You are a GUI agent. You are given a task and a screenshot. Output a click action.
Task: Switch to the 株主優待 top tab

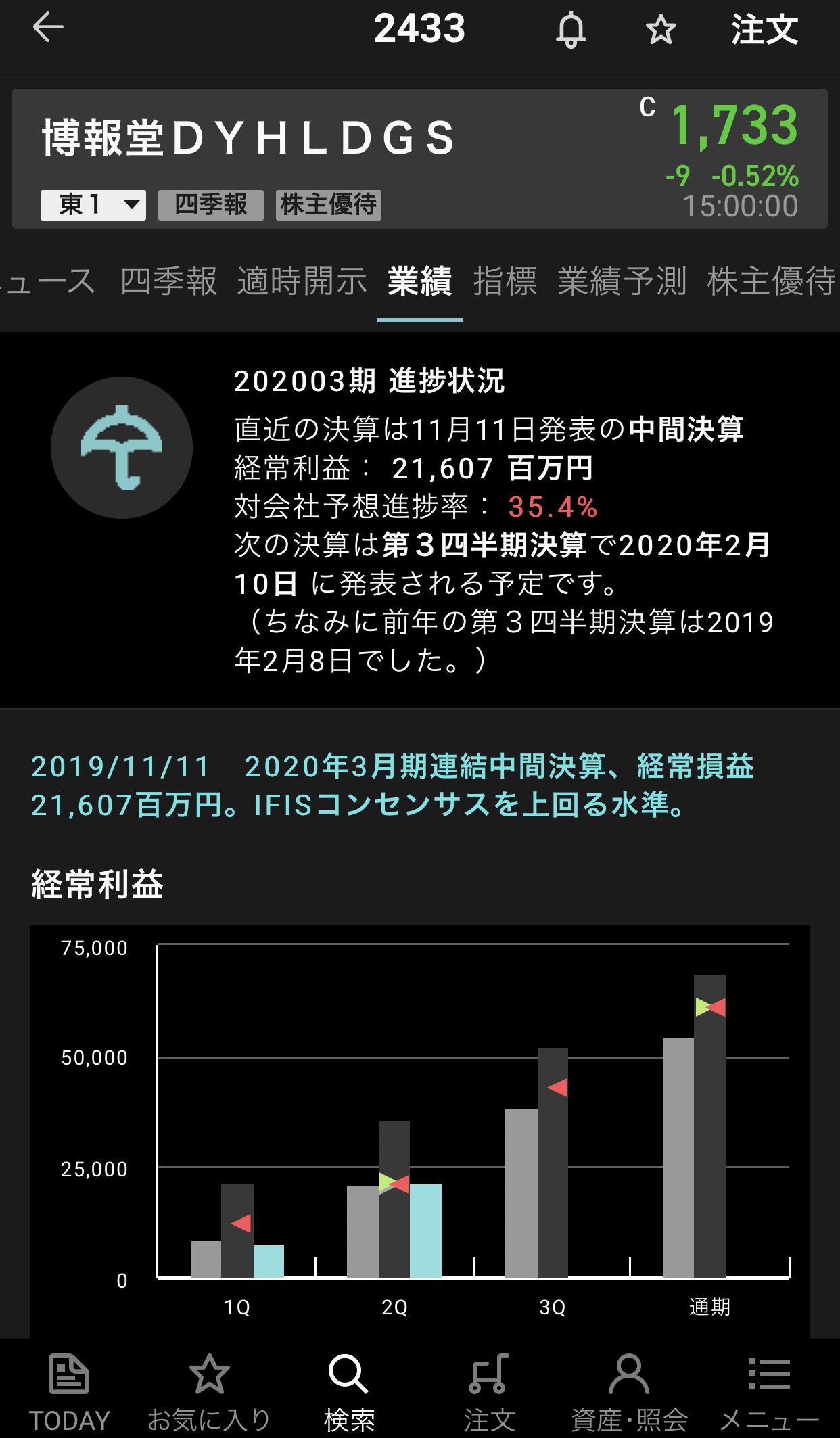[x=771, y=281]
